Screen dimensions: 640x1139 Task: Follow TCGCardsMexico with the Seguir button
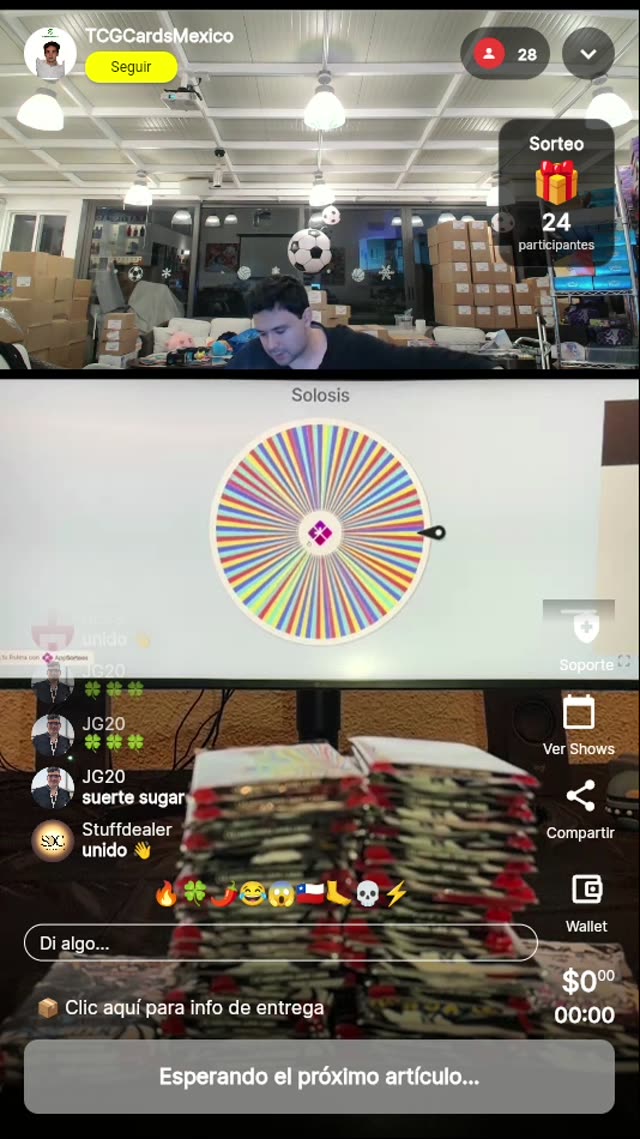131,67
